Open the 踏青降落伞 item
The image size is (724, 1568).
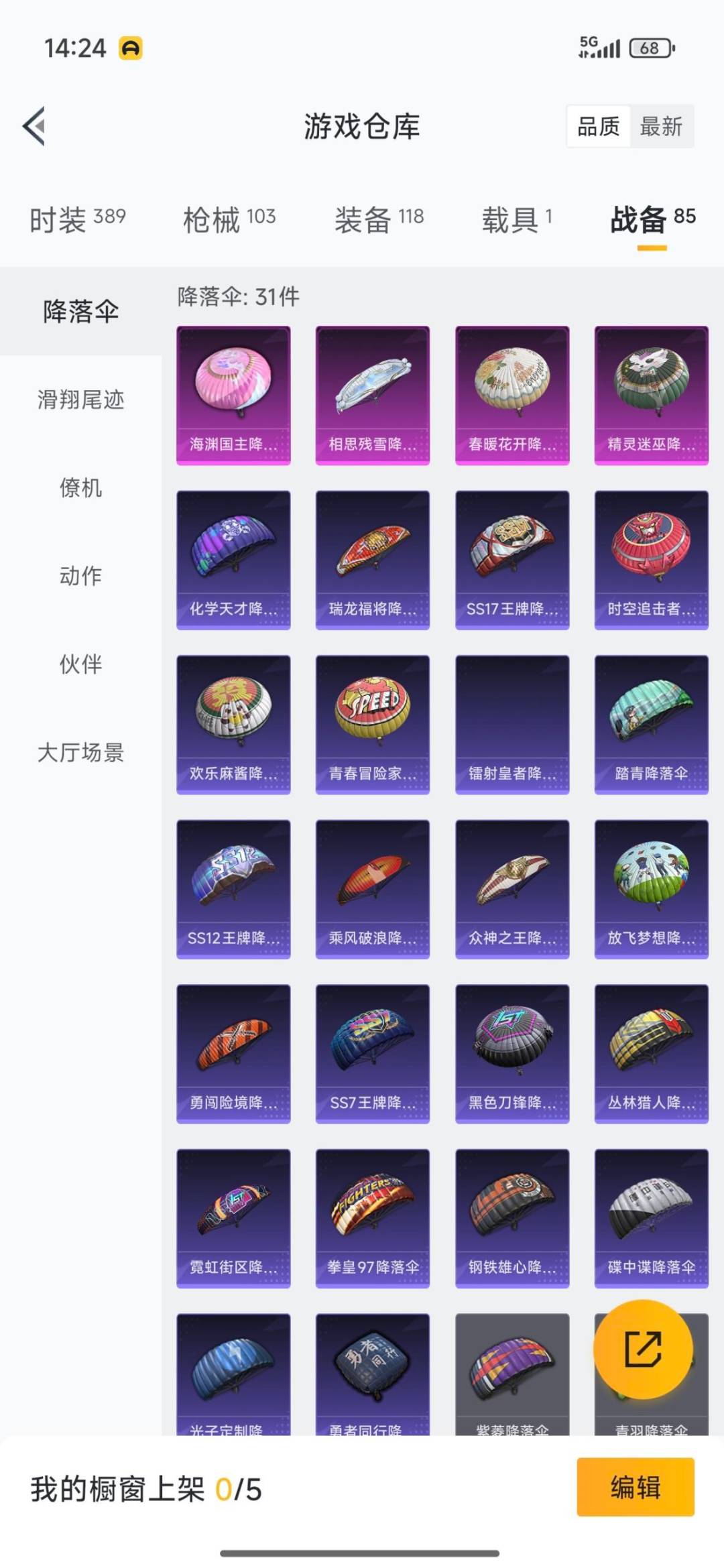click(651, 724)
